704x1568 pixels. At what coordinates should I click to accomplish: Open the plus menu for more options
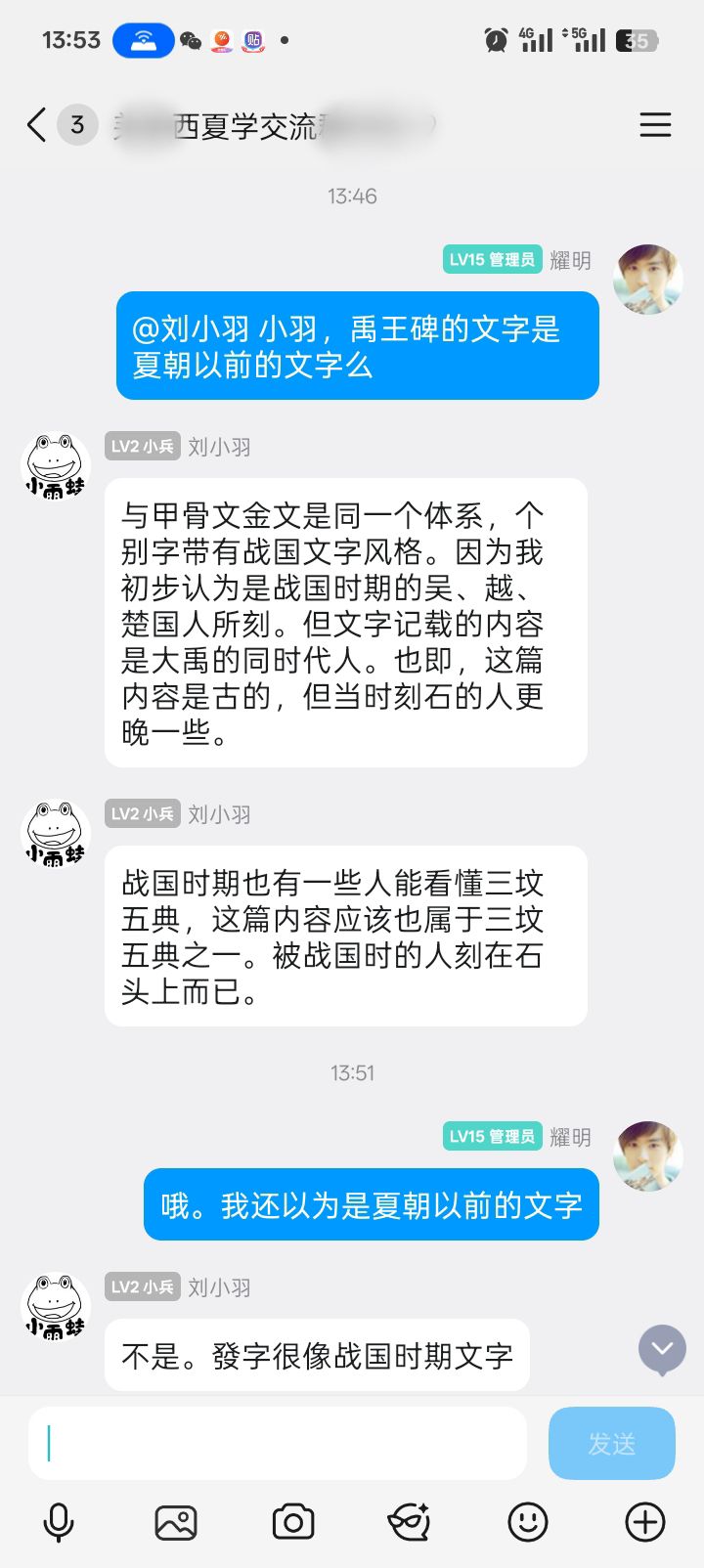(x=645, y=1522)
